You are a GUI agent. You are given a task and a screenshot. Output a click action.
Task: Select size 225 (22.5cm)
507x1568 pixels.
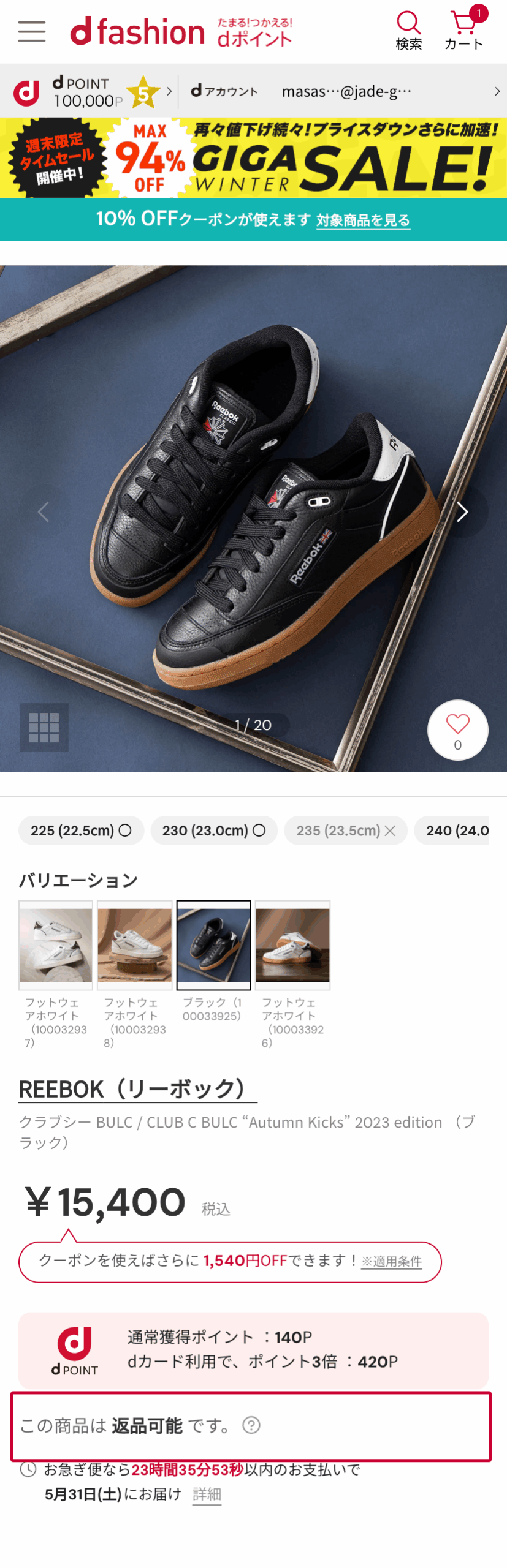coord(81,831)
